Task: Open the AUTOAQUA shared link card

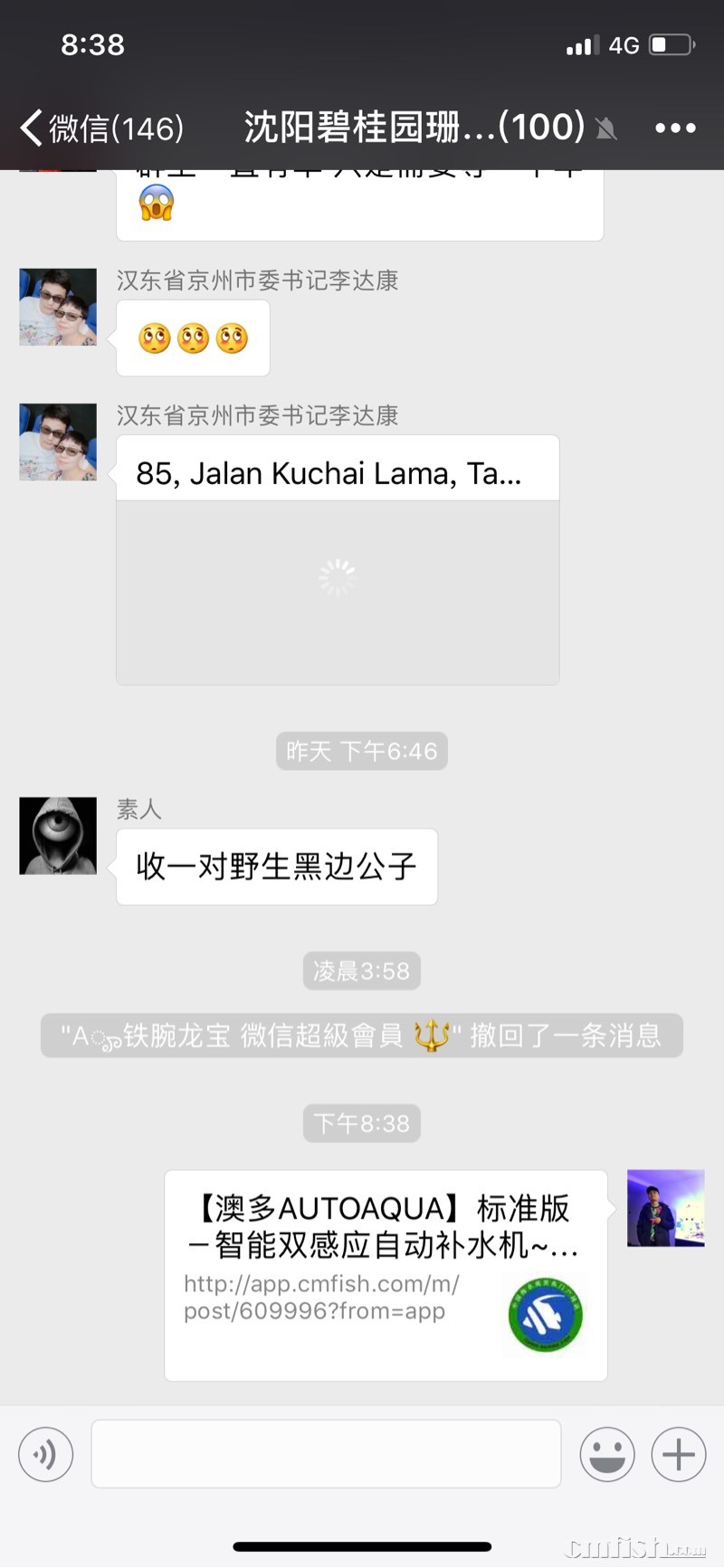Action: (x=385, y=1274)
